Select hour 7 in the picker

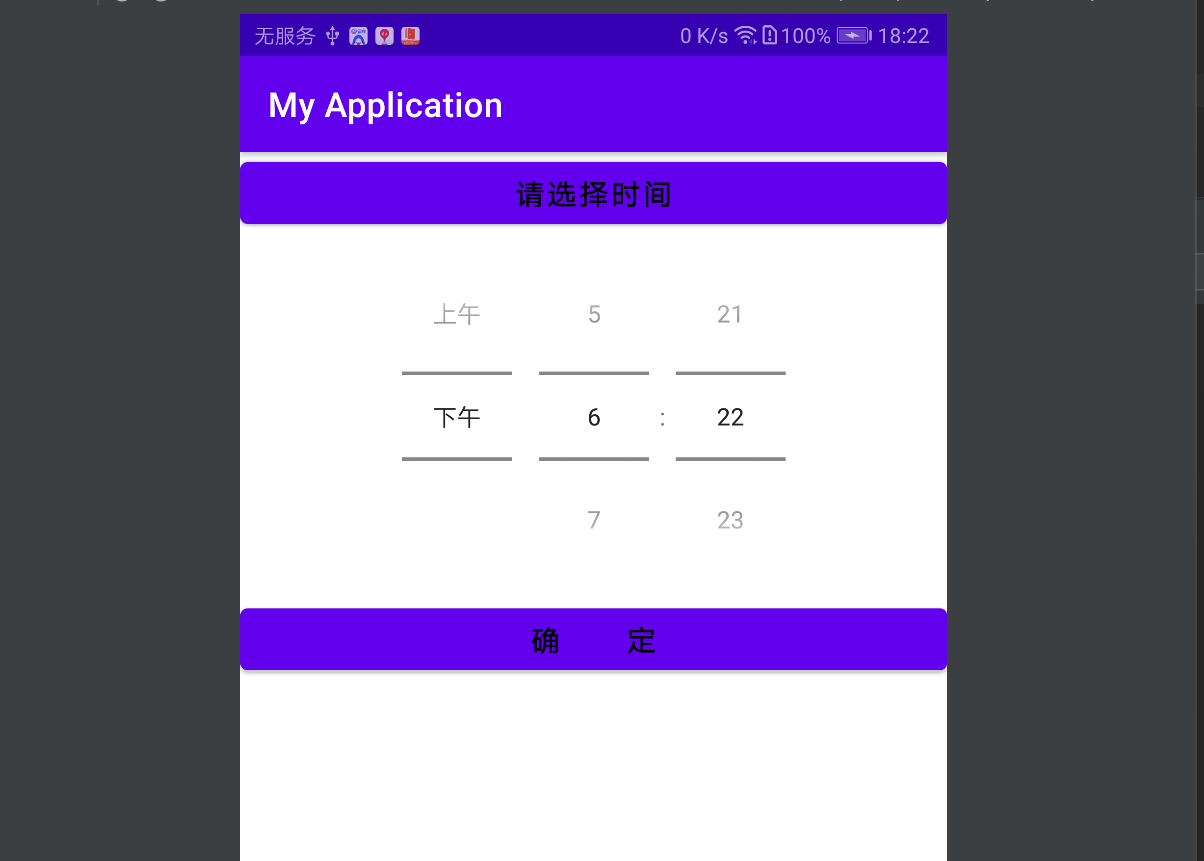[x=594, y=520]
